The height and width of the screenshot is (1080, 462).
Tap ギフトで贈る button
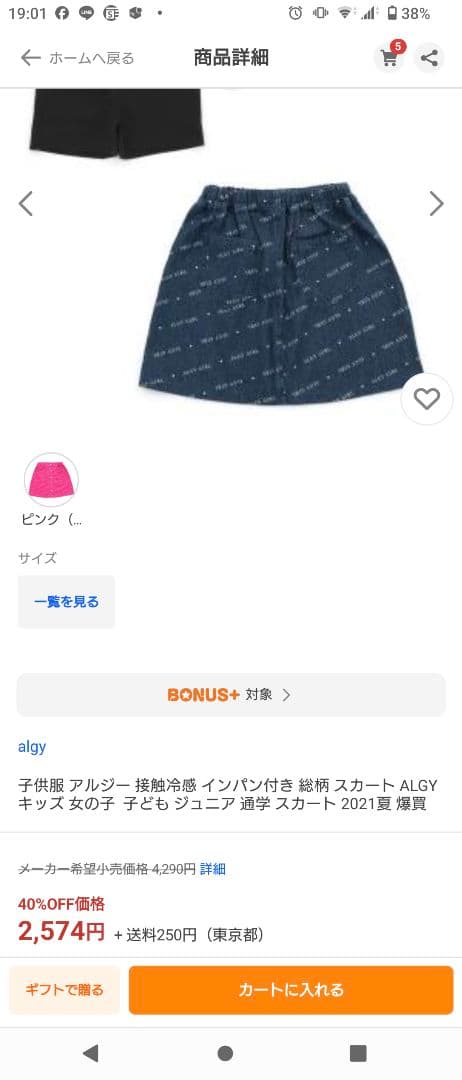point(65,990)
